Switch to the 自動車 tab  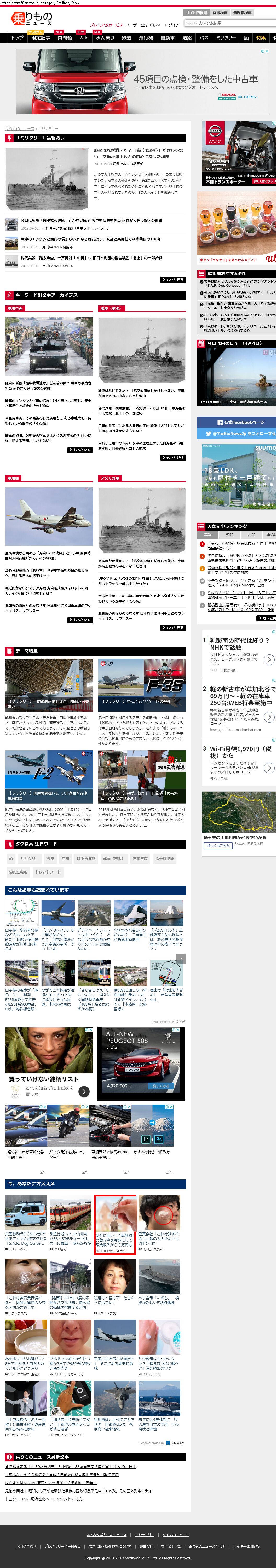168,38
